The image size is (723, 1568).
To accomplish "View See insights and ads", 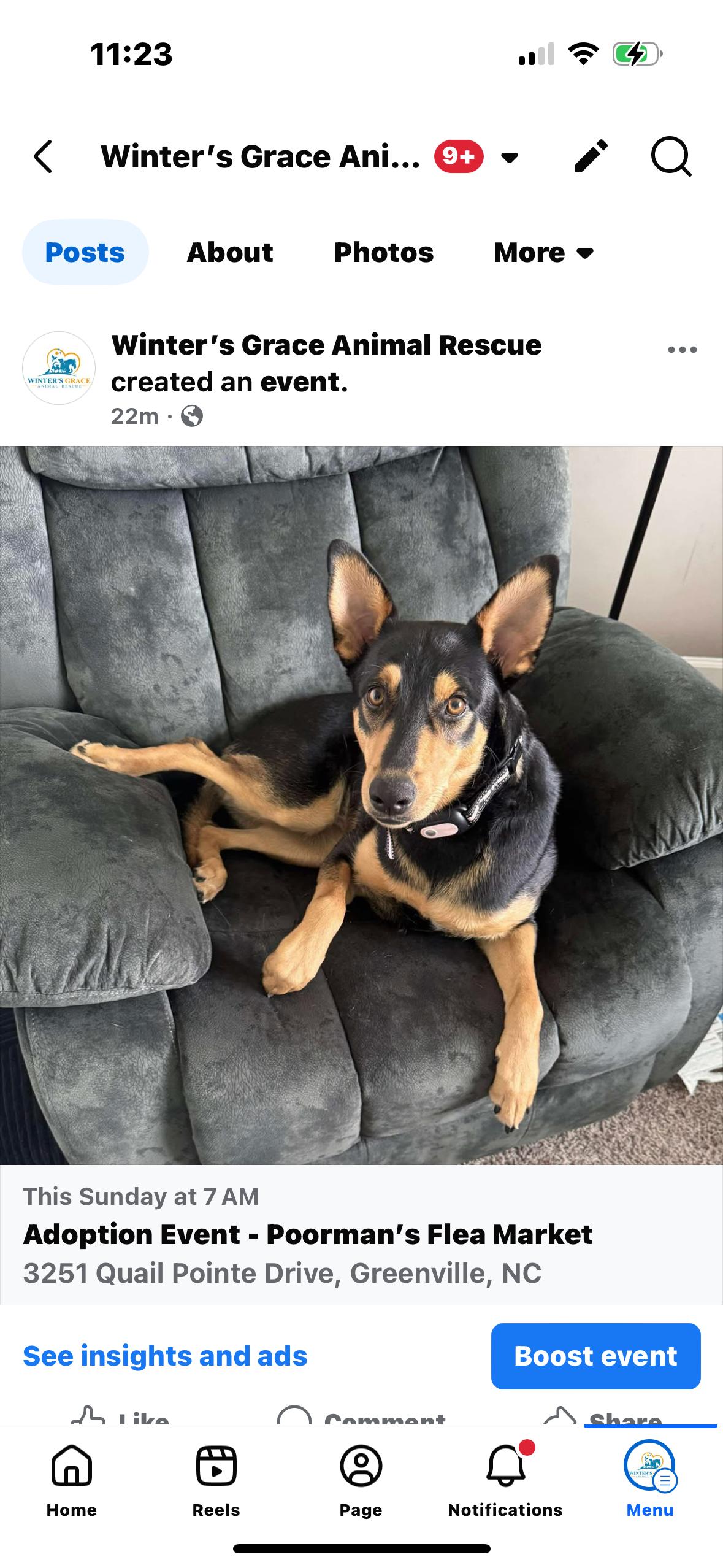I will coord(165,1356).
